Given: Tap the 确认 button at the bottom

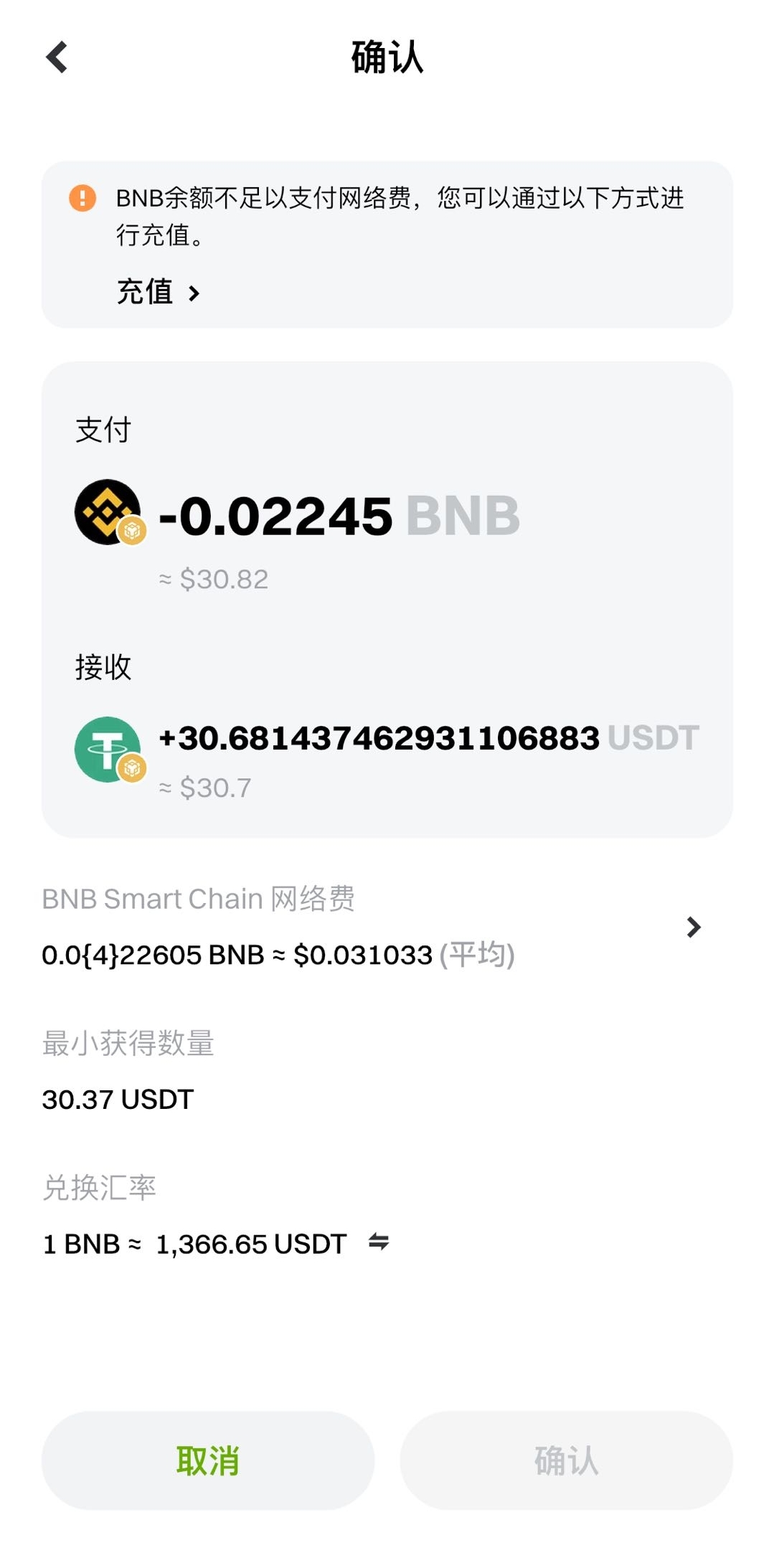Looking at the screenshot, I should coord(566,1460).
